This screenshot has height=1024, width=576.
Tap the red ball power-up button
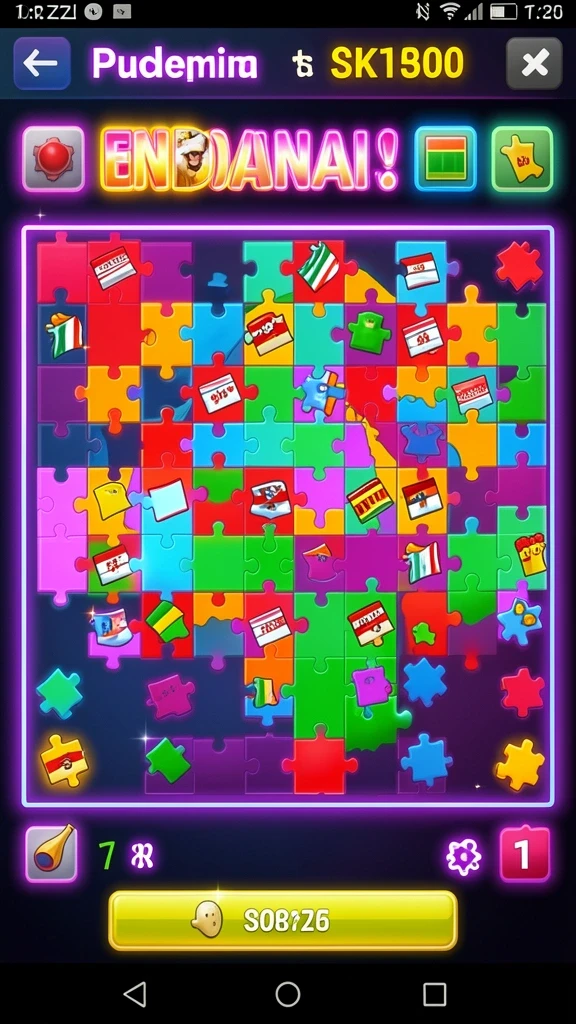coord(54,159)
